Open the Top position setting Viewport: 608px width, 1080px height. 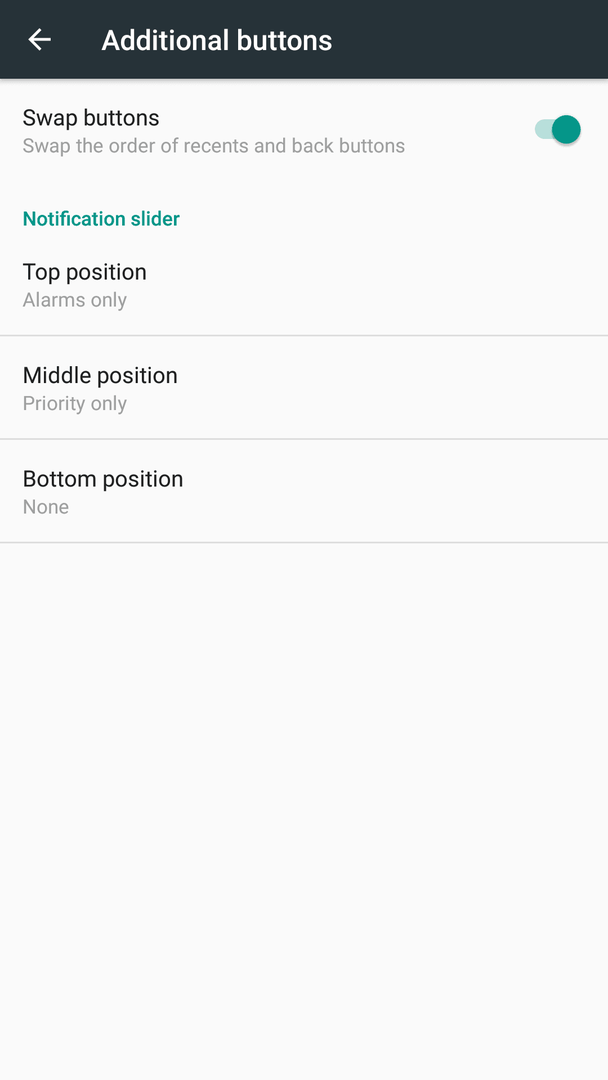pos(304,284)
